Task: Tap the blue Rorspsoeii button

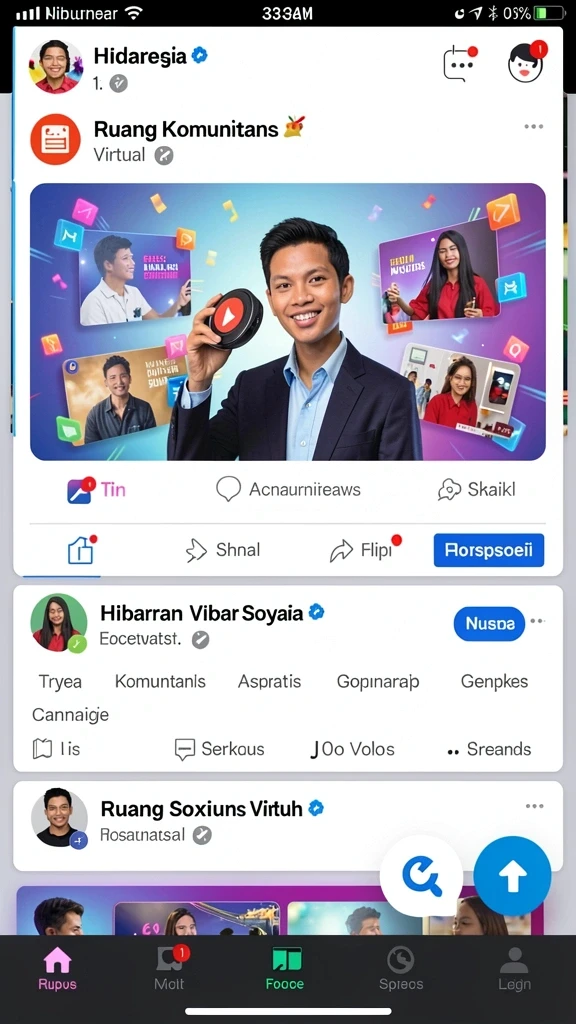Action: [x=489, y=550]
